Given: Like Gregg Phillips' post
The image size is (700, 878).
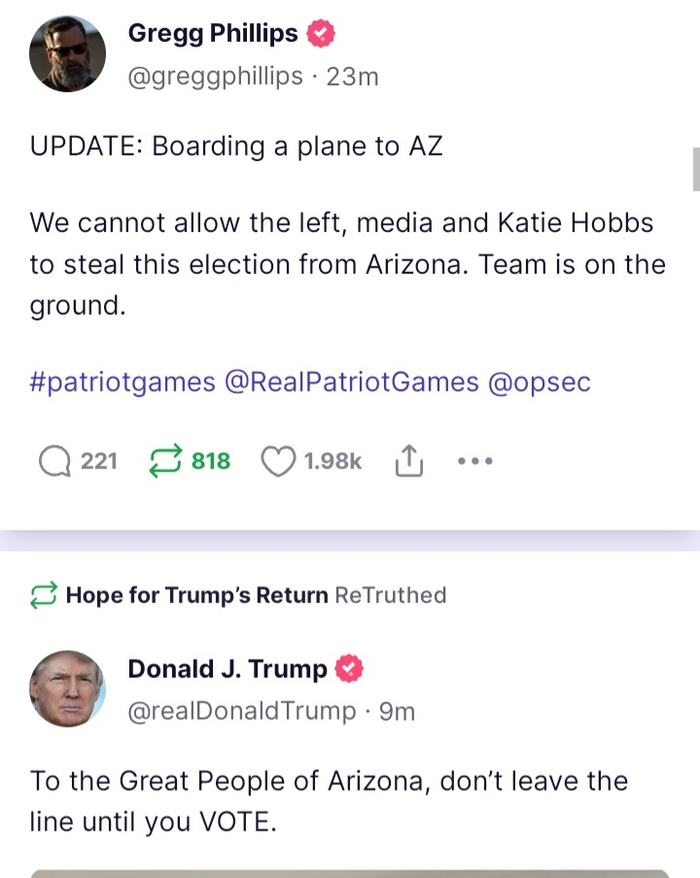Looking at the screenshot, I should click(x=279, y=461).
